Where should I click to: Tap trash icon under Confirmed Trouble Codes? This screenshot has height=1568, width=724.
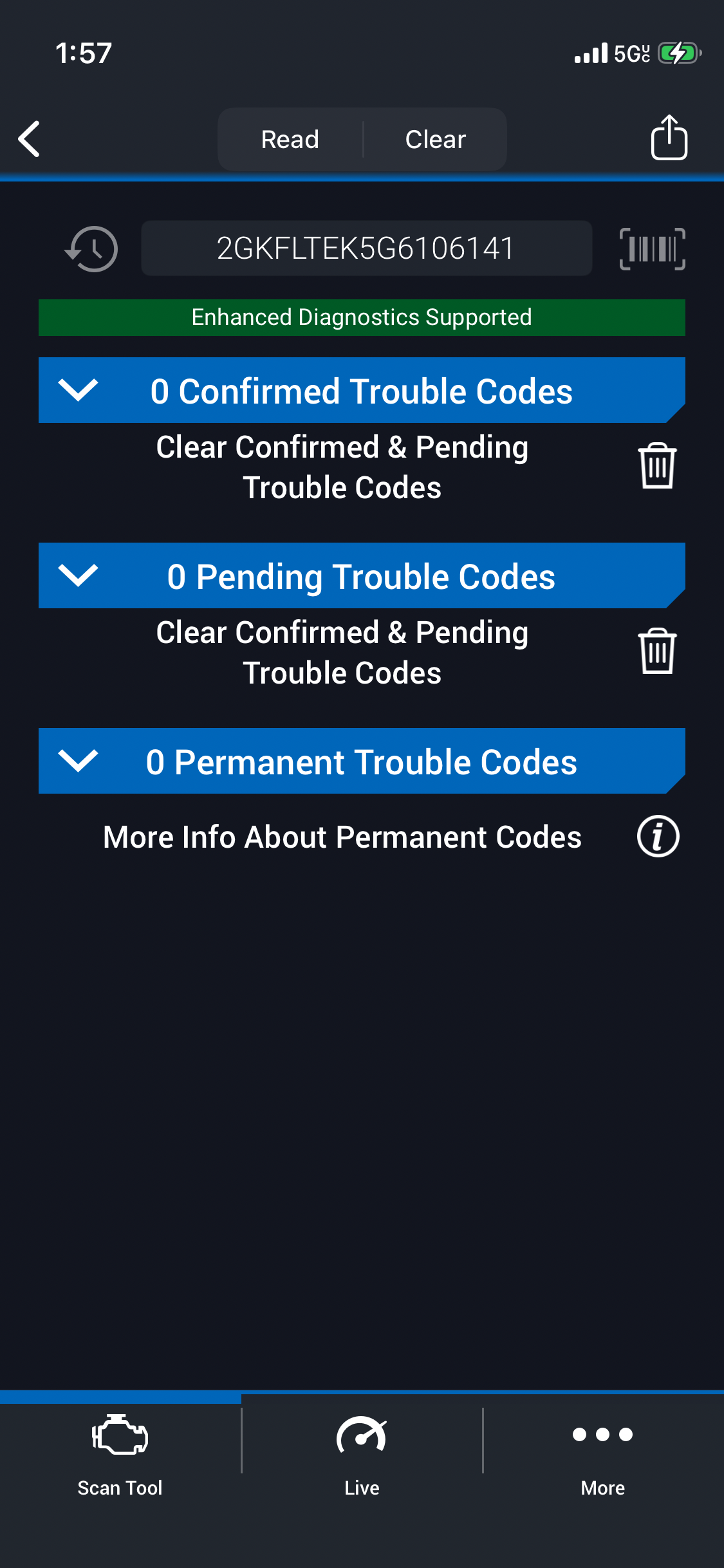click(x=657, y=466)
